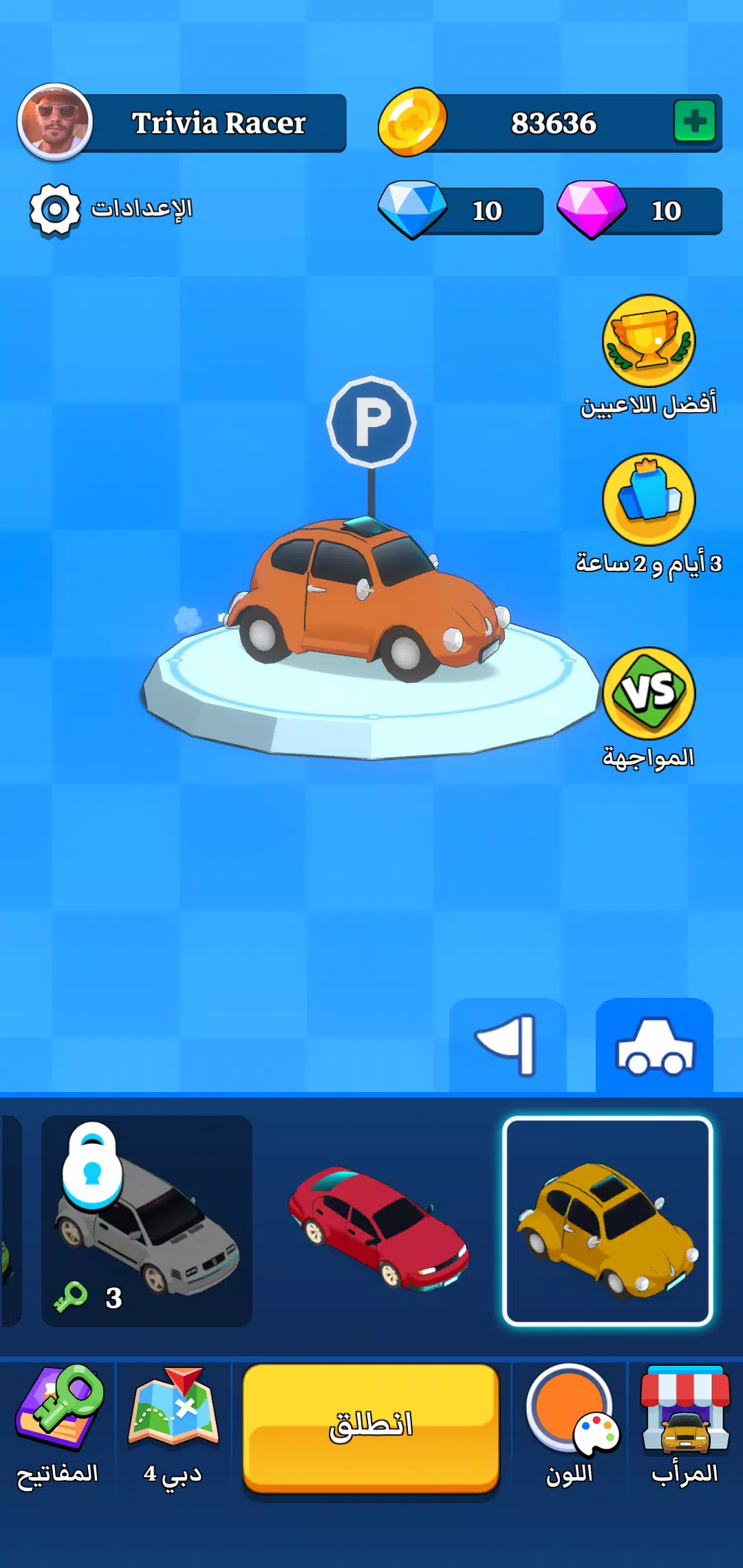Open the keys (المفاتيح) section
The image size is (743, 1568).
click(58, 1428)
